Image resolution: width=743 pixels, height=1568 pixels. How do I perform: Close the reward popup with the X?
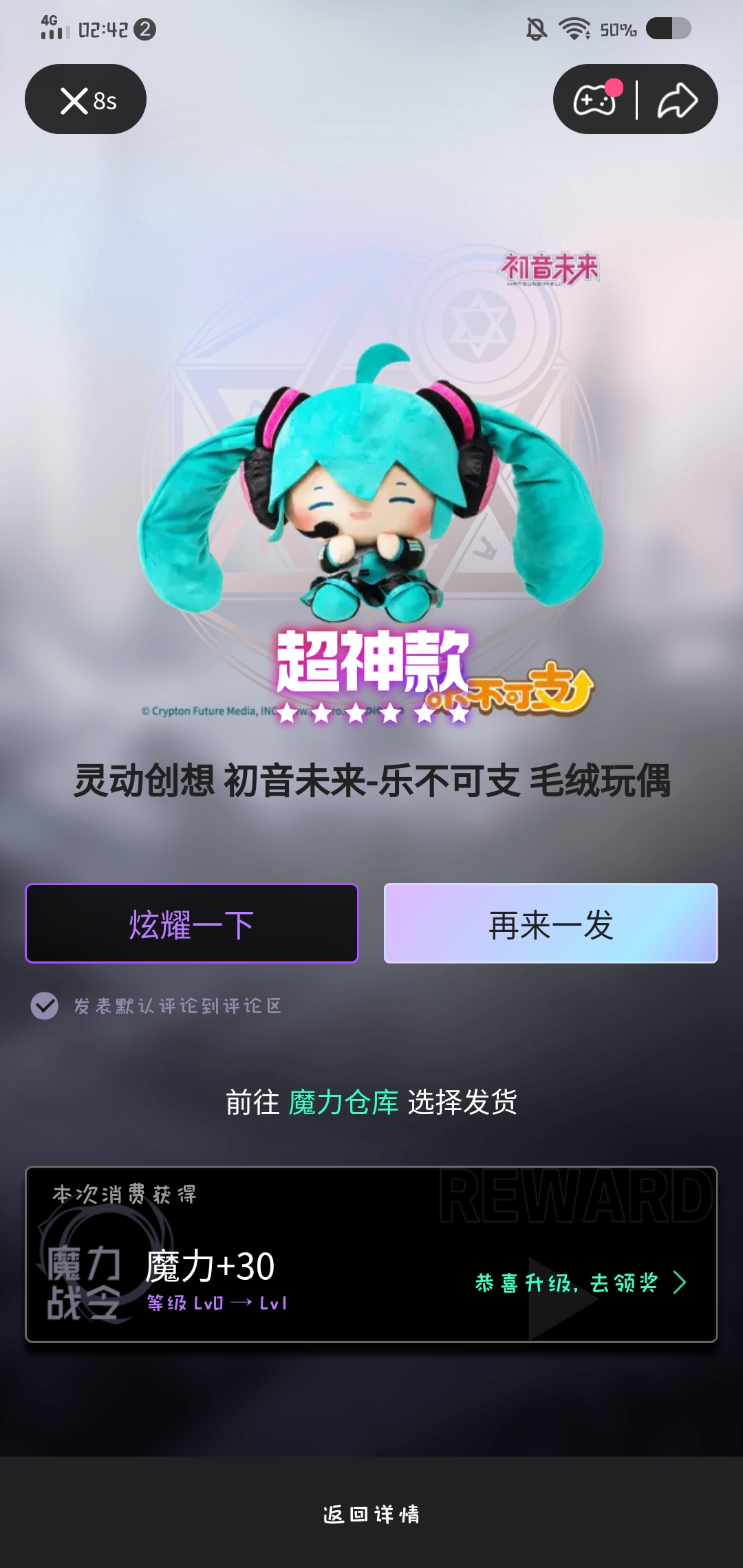click(x=74, y=100)
